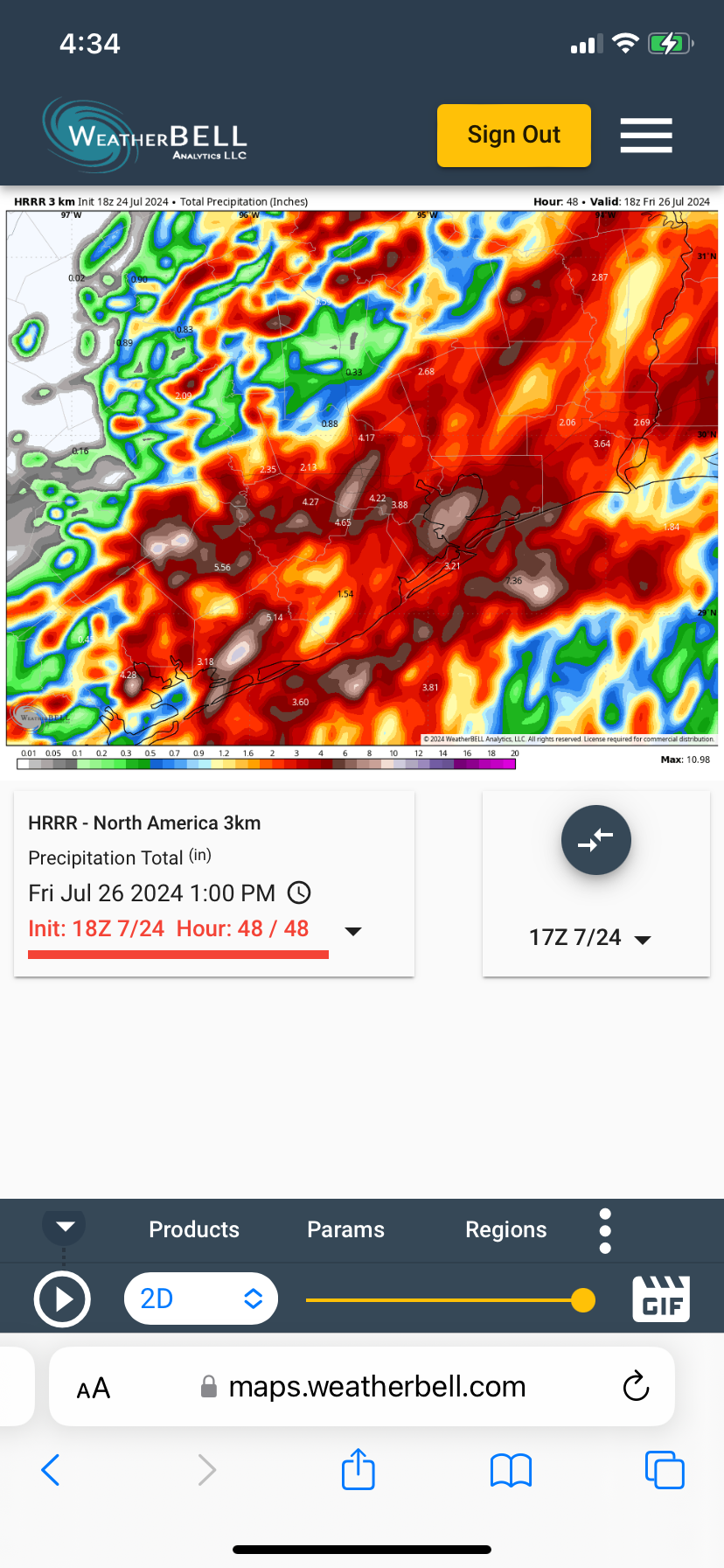This screenshot has height=1568, width=724.
Task: Open the valid time clock picker
Action: pyautogui.click(x=299, y=892)
